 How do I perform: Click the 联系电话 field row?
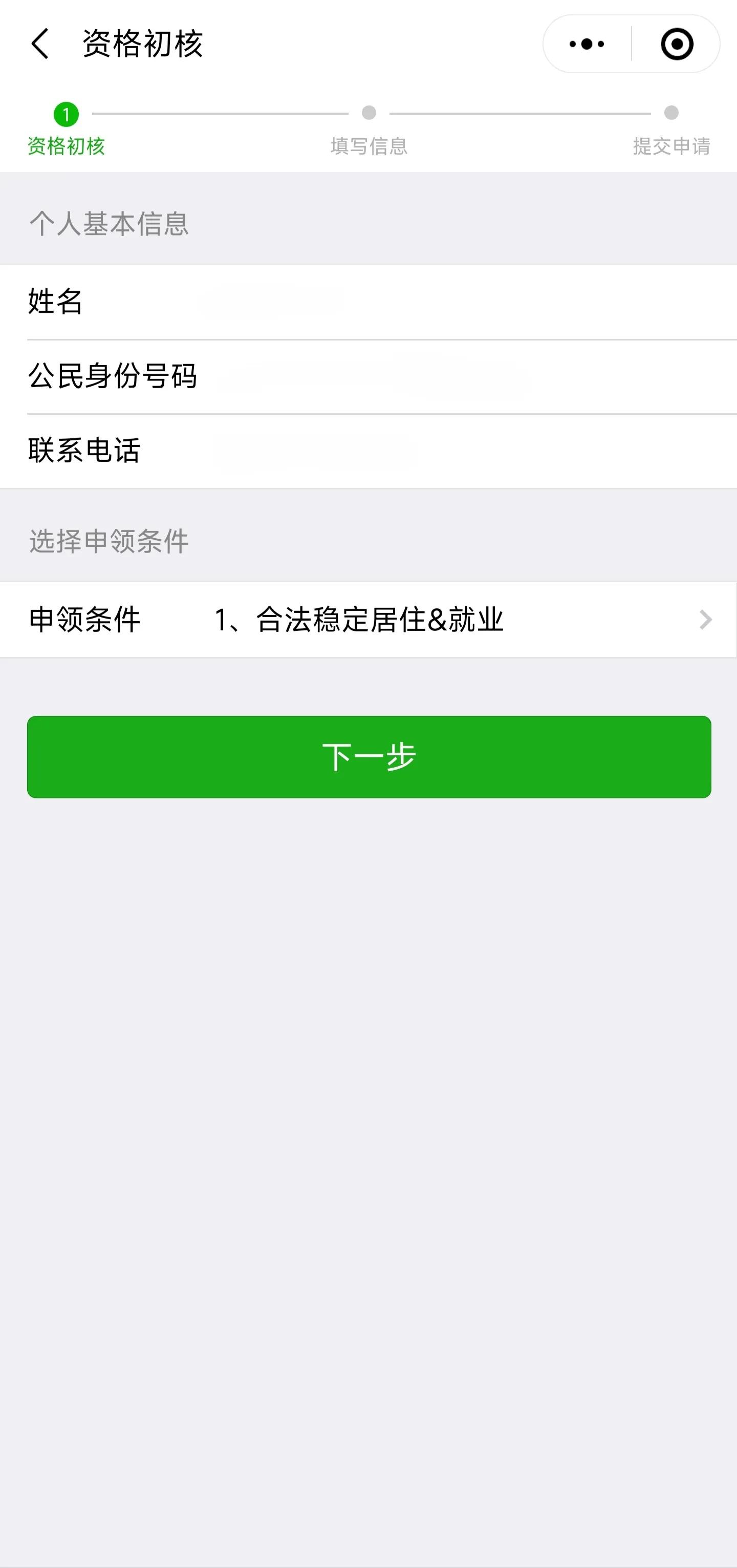(368, 451)
